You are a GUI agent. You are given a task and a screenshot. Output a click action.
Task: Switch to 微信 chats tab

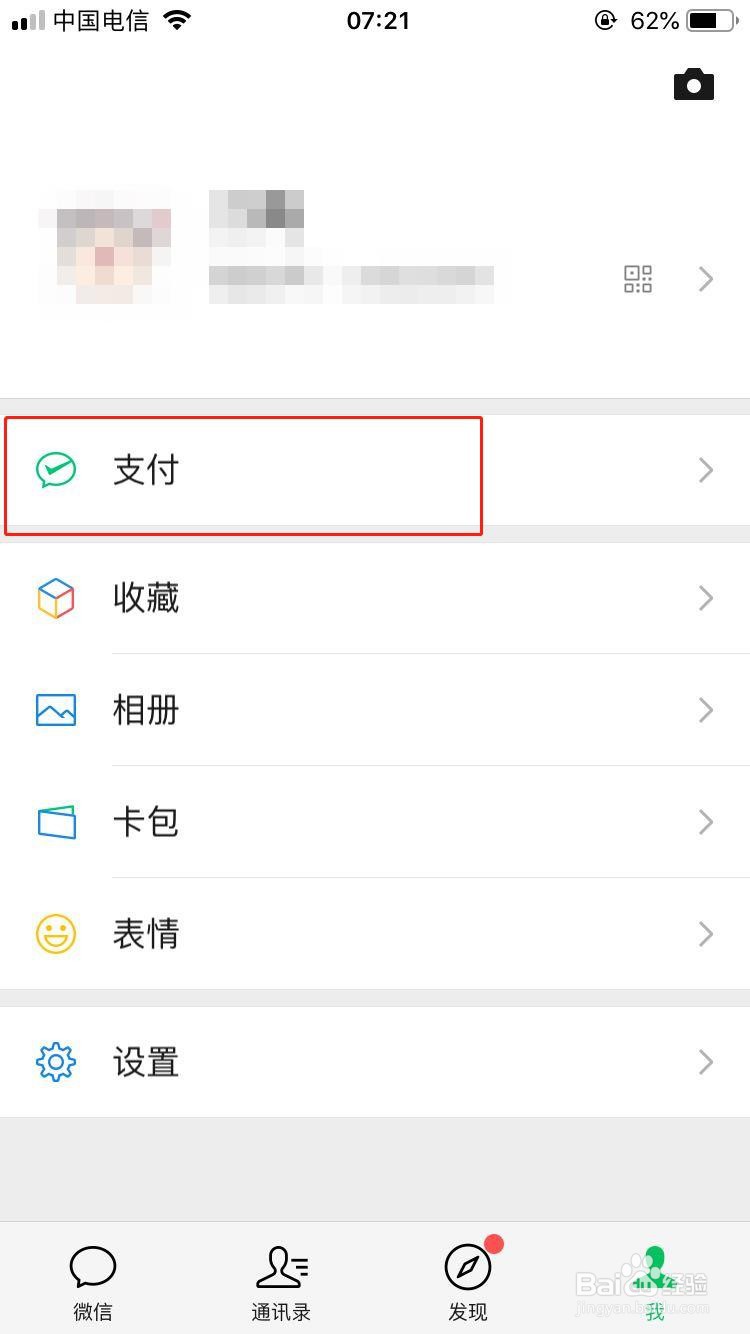point(93,1280)
